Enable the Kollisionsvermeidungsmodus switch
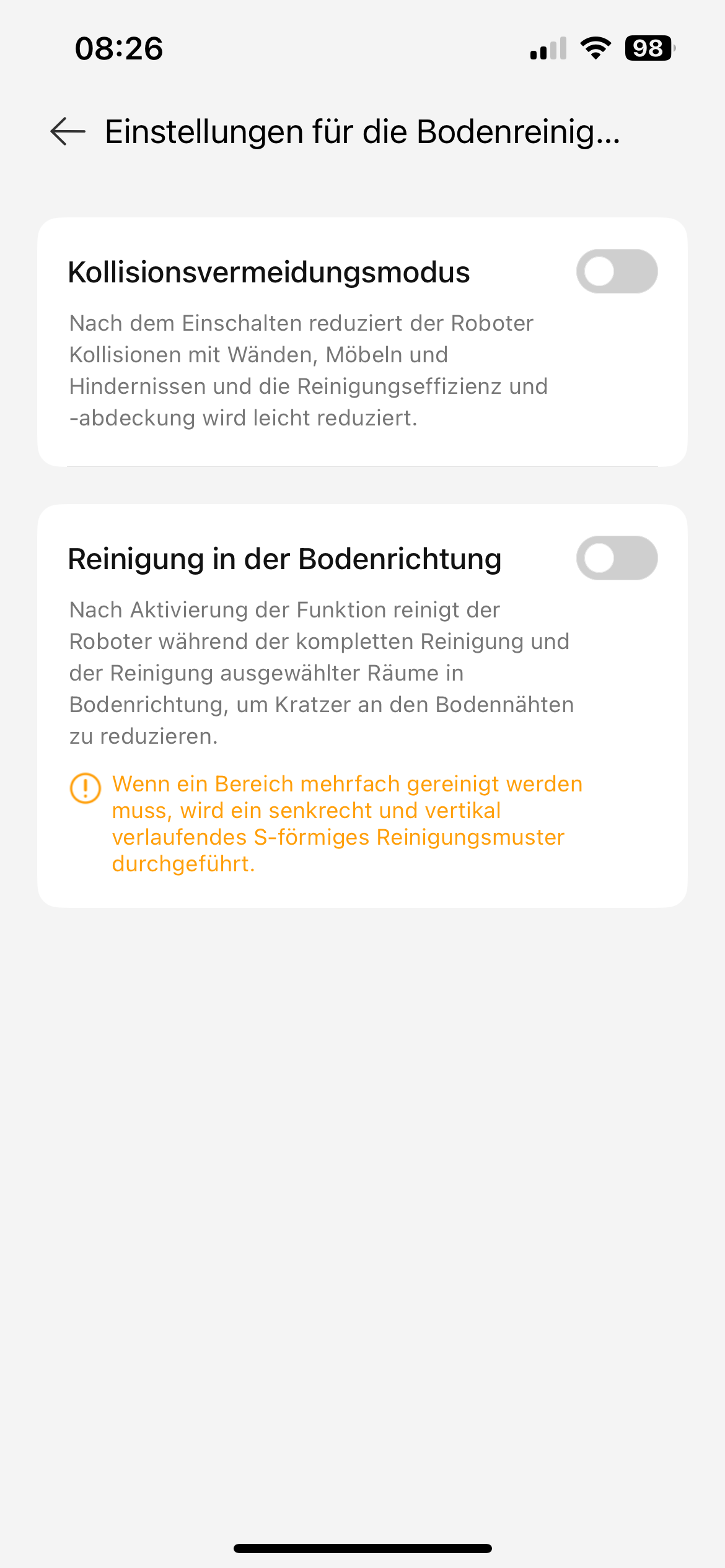 [x=617, y=271]
